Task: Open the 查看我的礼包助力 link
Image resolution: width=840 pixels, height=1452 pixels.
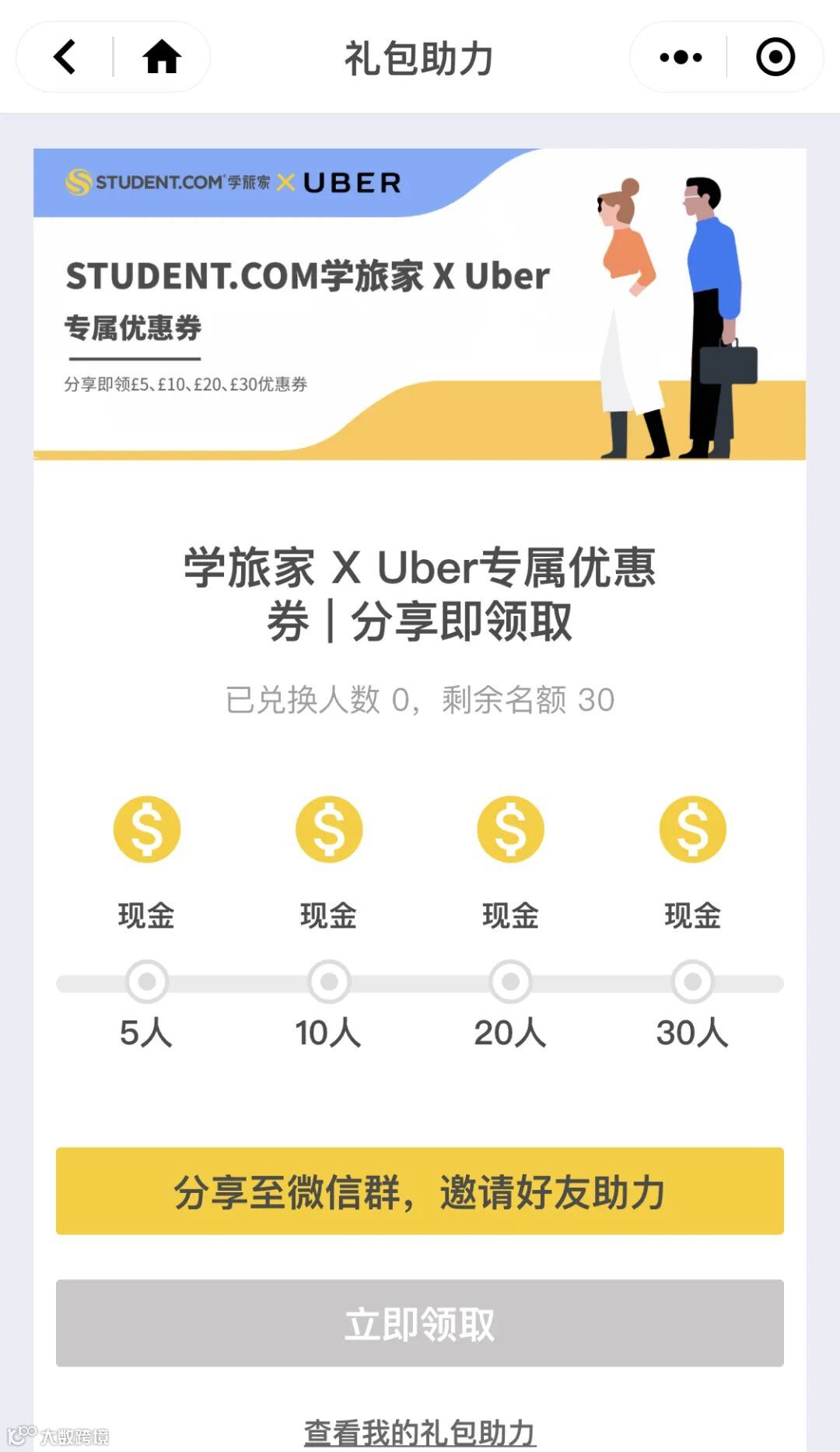Action: [x=420, y=1432]
